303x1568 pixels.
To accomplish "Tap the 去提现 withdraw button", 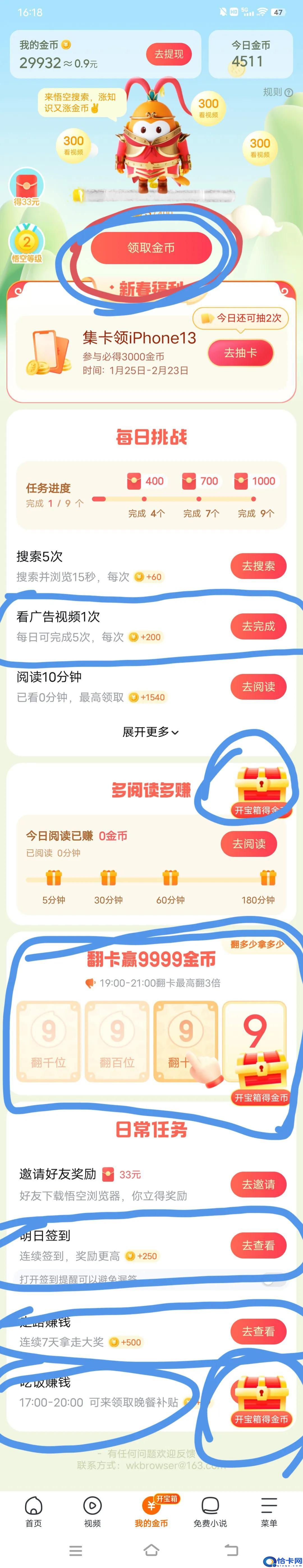I will [x=168, y=54].
